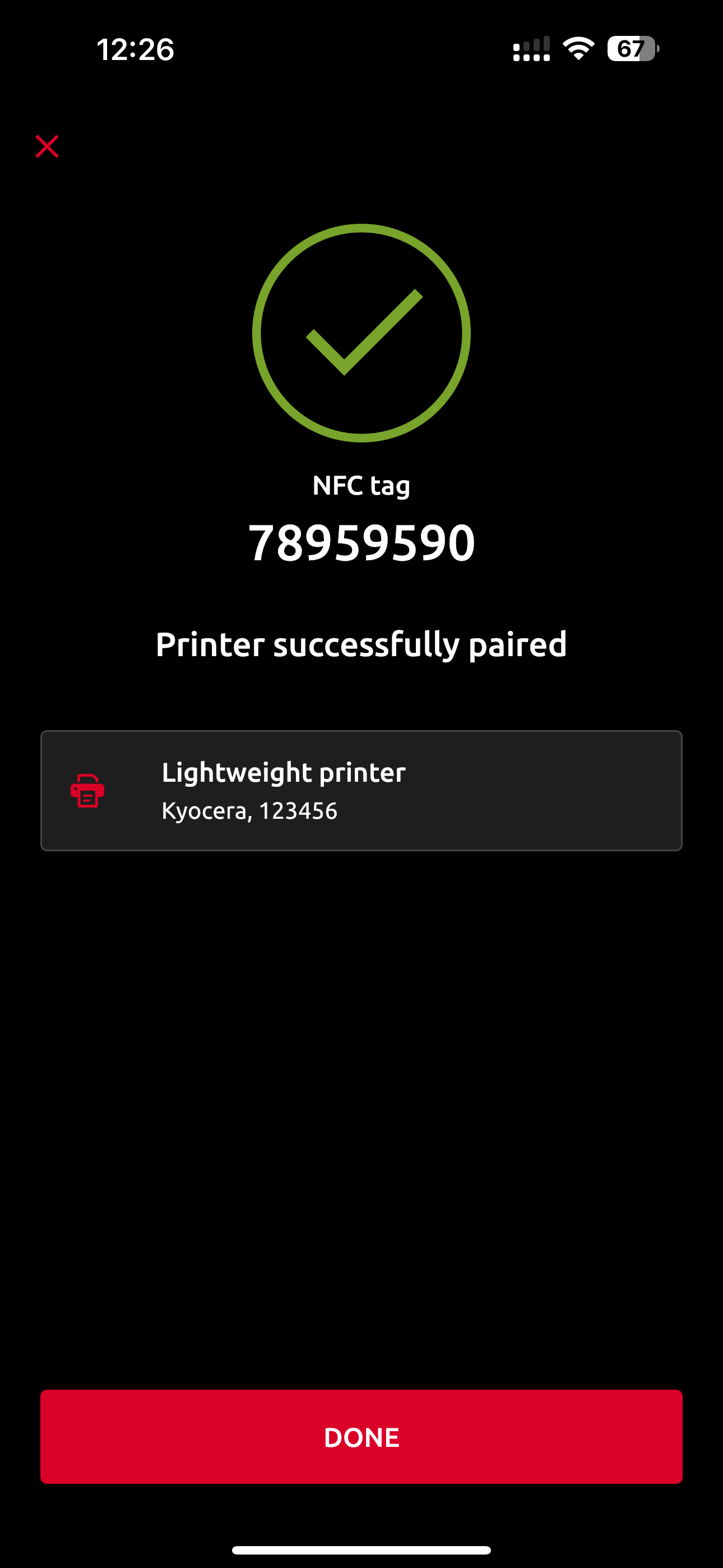The height and width of the screenshot is (1568, 723).
Task: Tap the Lightweight printer title text
Action: tap(282, 772)
